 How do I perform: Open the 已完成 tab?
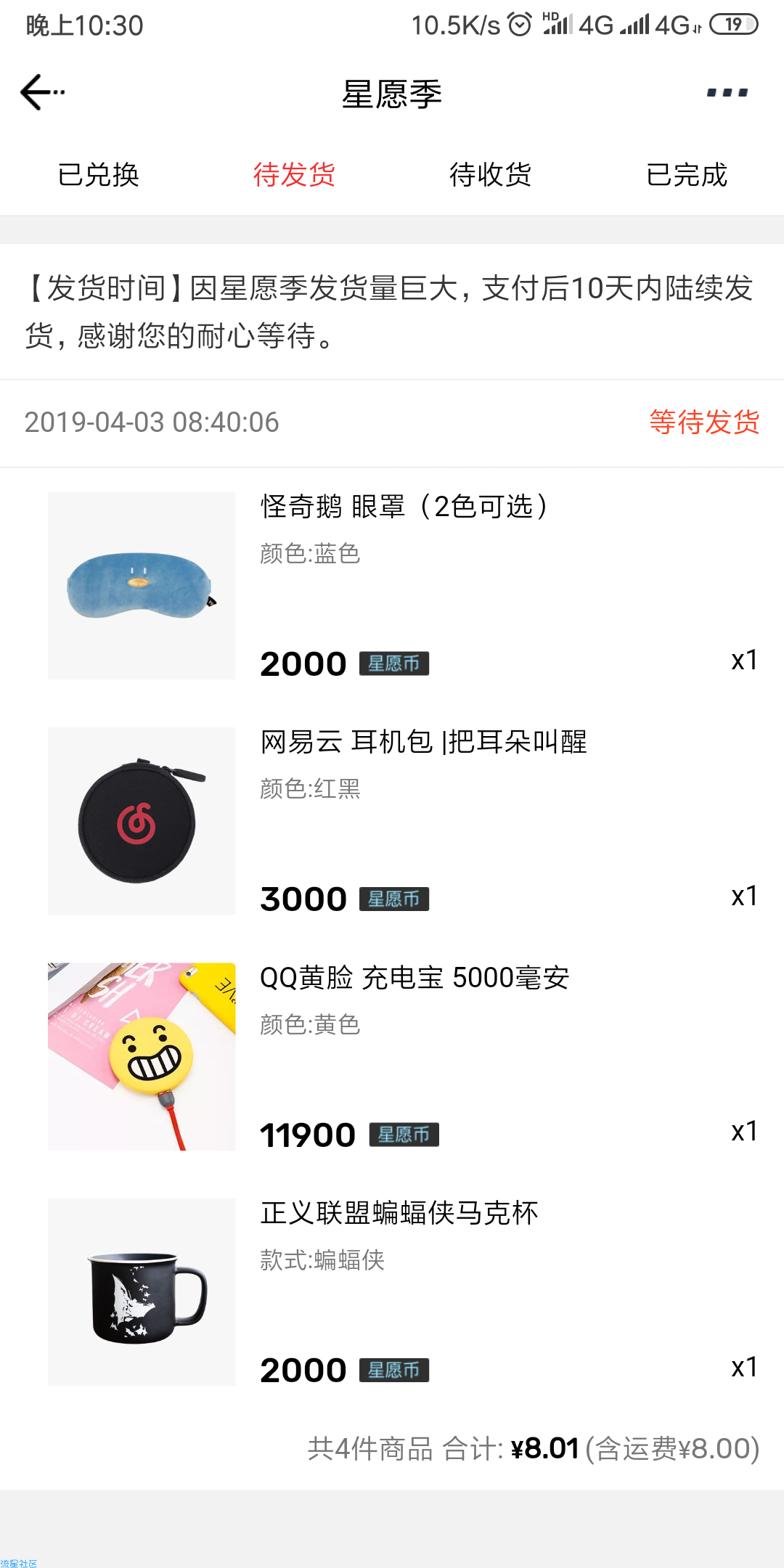[686, 175]
